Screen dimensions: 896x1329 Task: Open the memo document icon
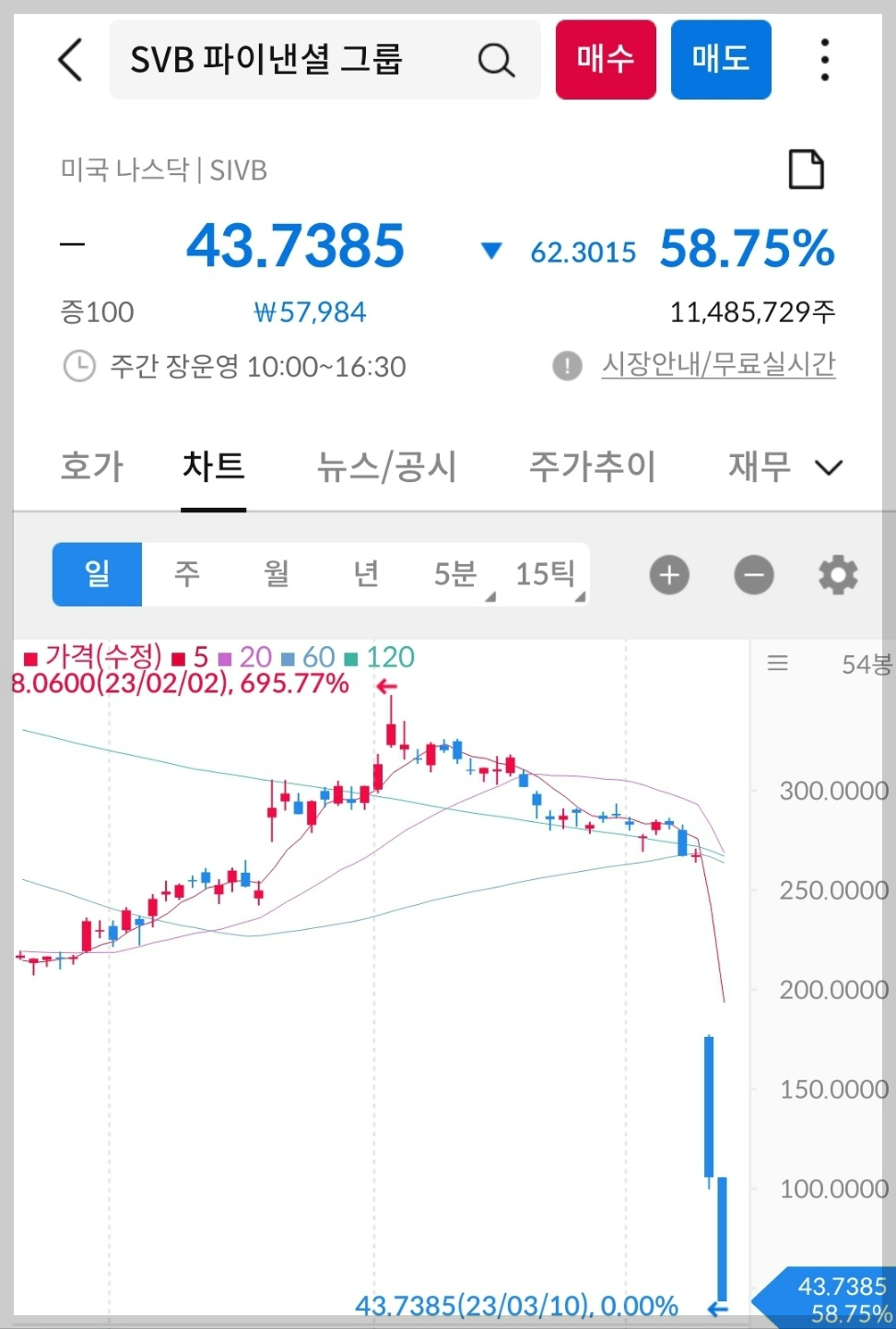[807, 170]
